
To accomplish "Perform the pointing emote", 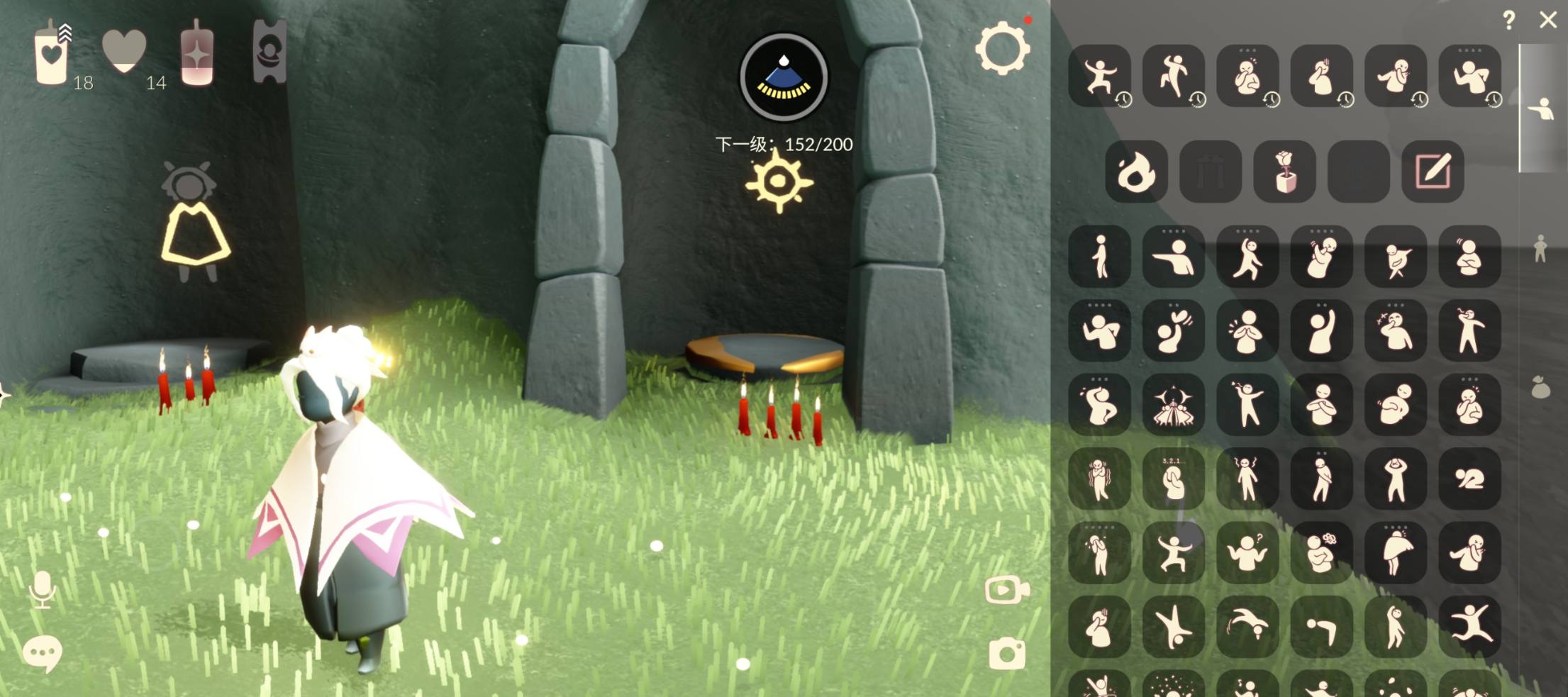I will pos(1174,257).
